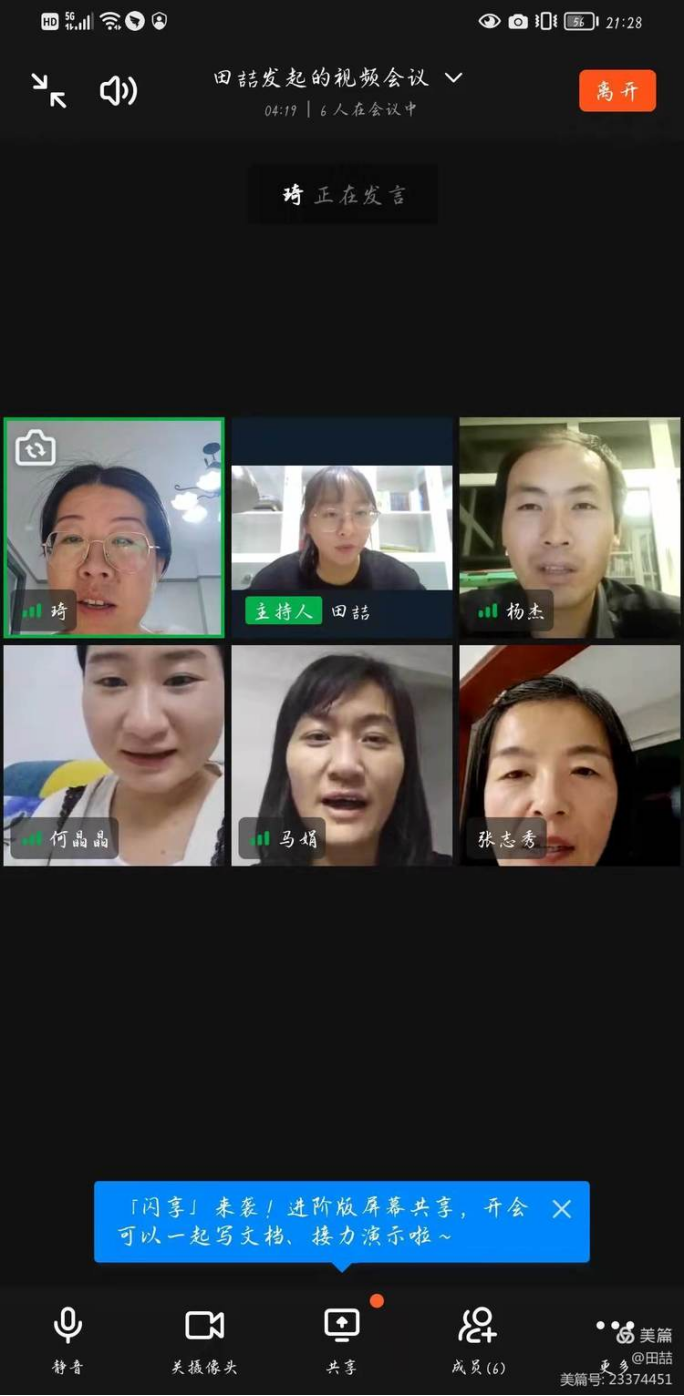Open 何晶晶's video tile
This screenshot has height=1396, width=684.
(x=114, y=755)
